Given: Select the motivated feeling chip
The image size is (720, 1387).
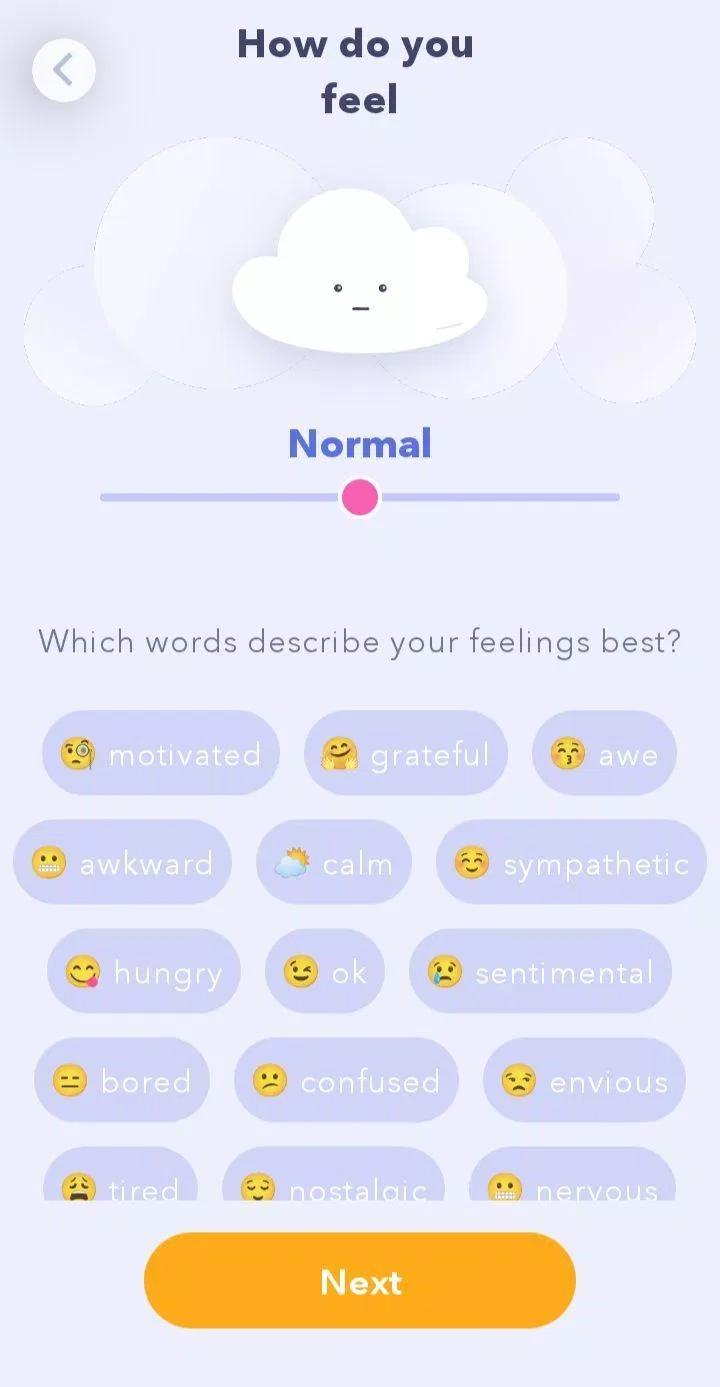Looking at the screenshot, I should click(x=161, y=754).
